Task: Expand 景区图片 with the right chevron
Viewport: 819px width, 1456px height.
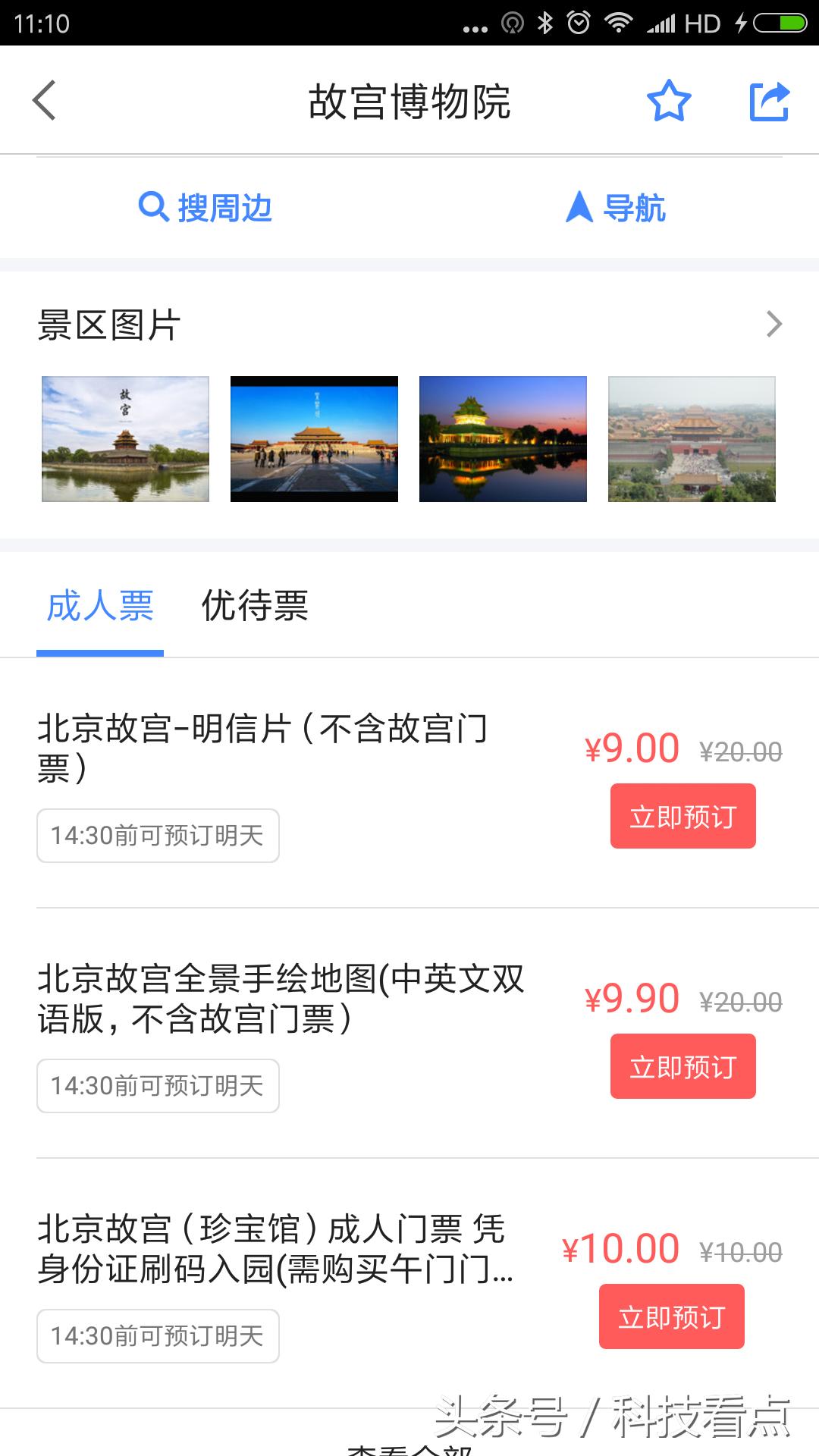Action: click(775, 323)
